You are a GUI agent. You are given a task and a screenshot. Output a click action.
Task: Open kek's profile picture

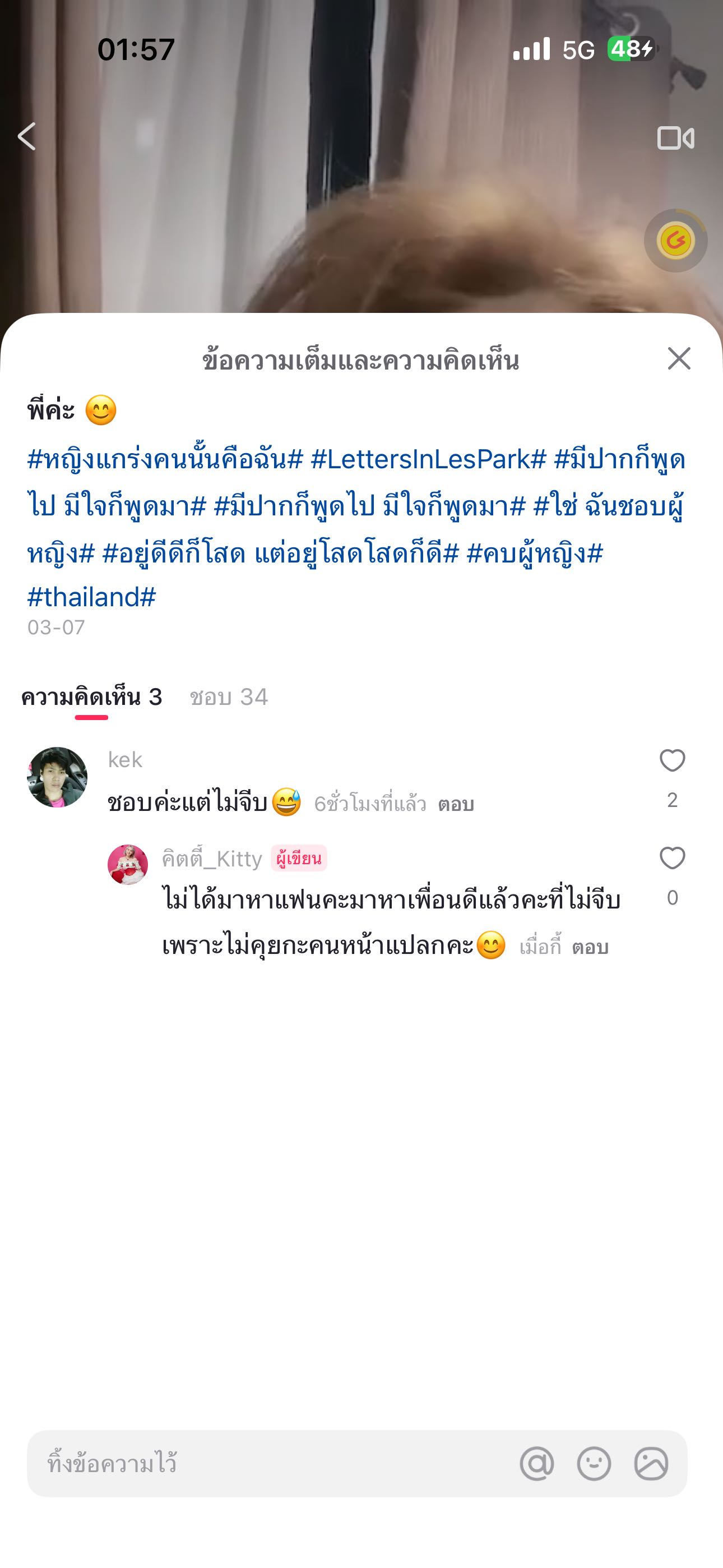point(57,777)
